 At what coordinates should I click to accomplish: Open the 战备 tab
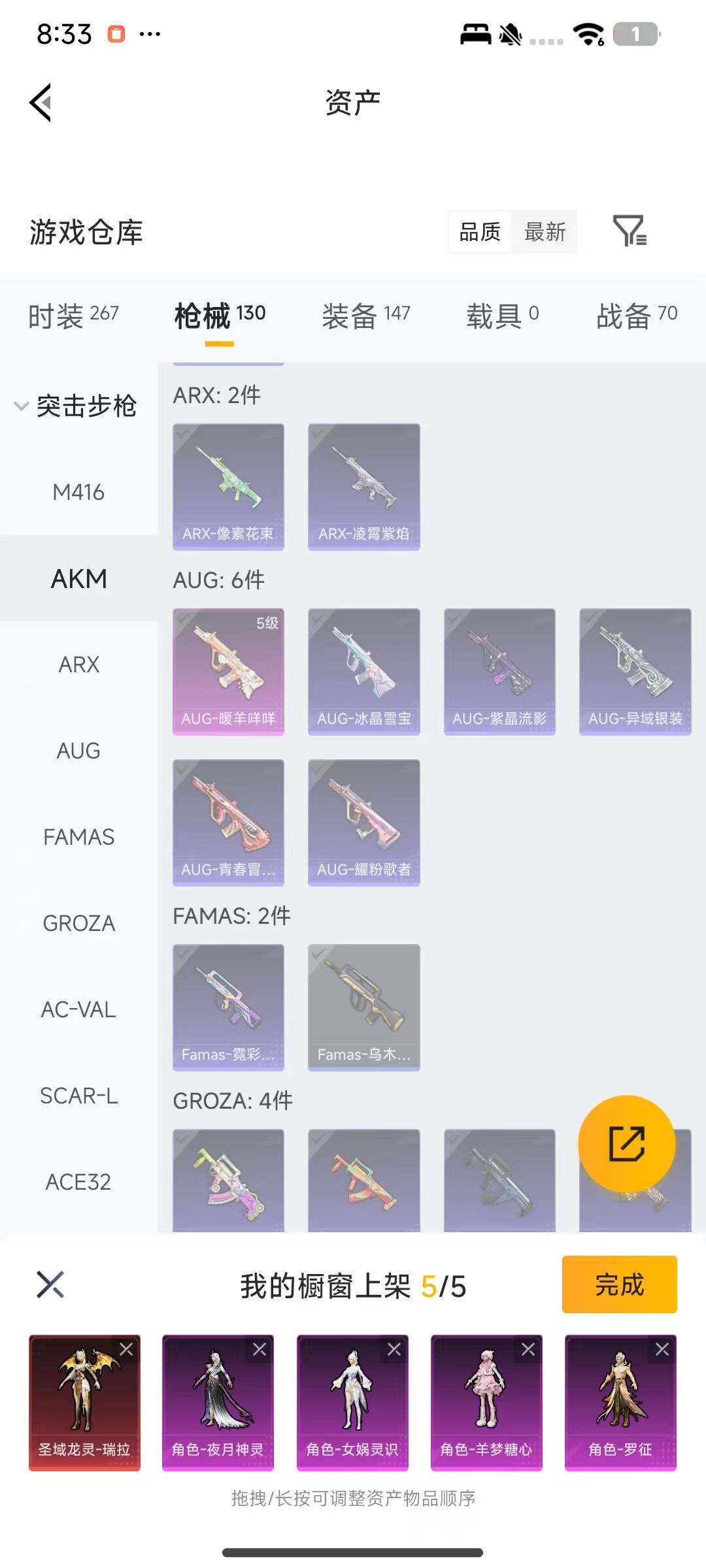636,315
